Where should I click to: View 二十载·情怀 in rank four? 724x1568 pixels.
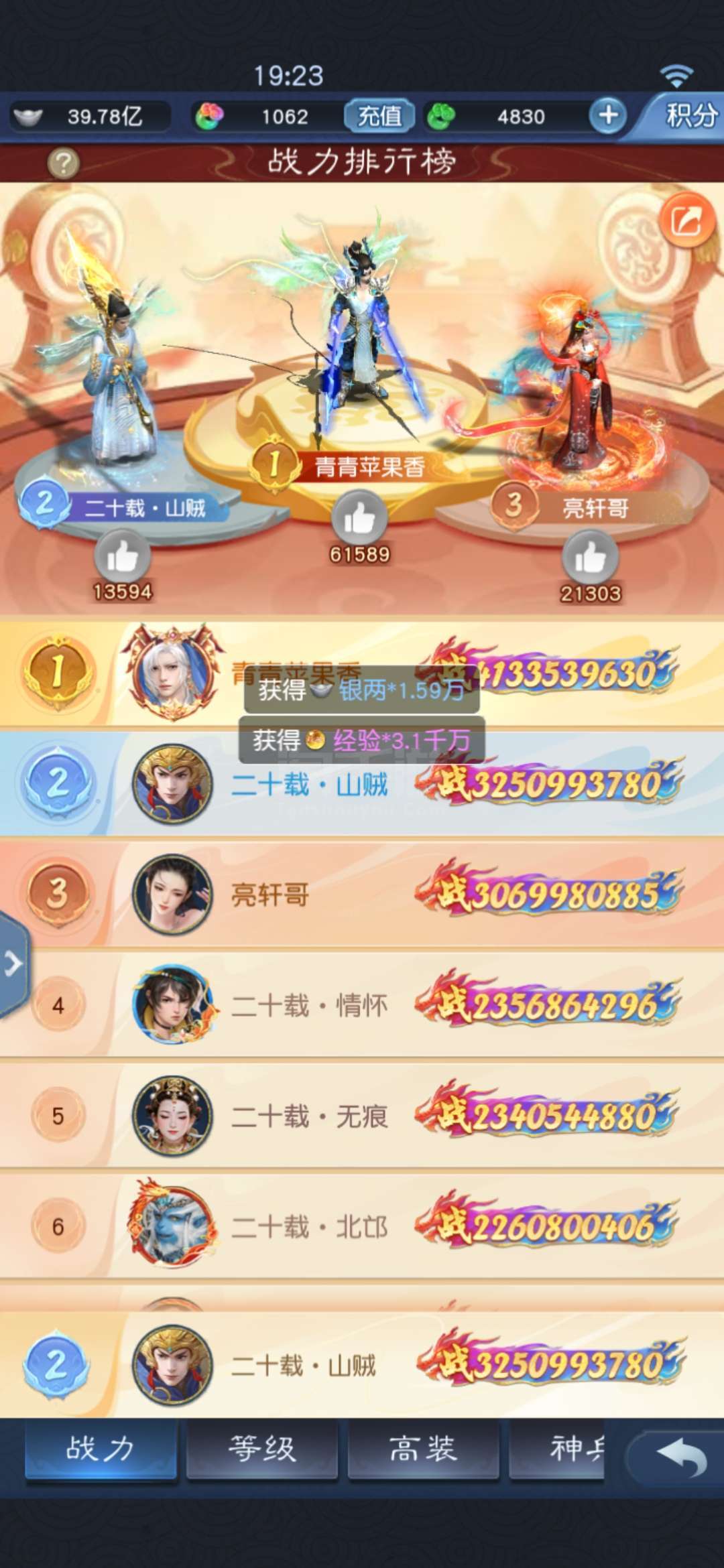click(x=362, y=1005)
